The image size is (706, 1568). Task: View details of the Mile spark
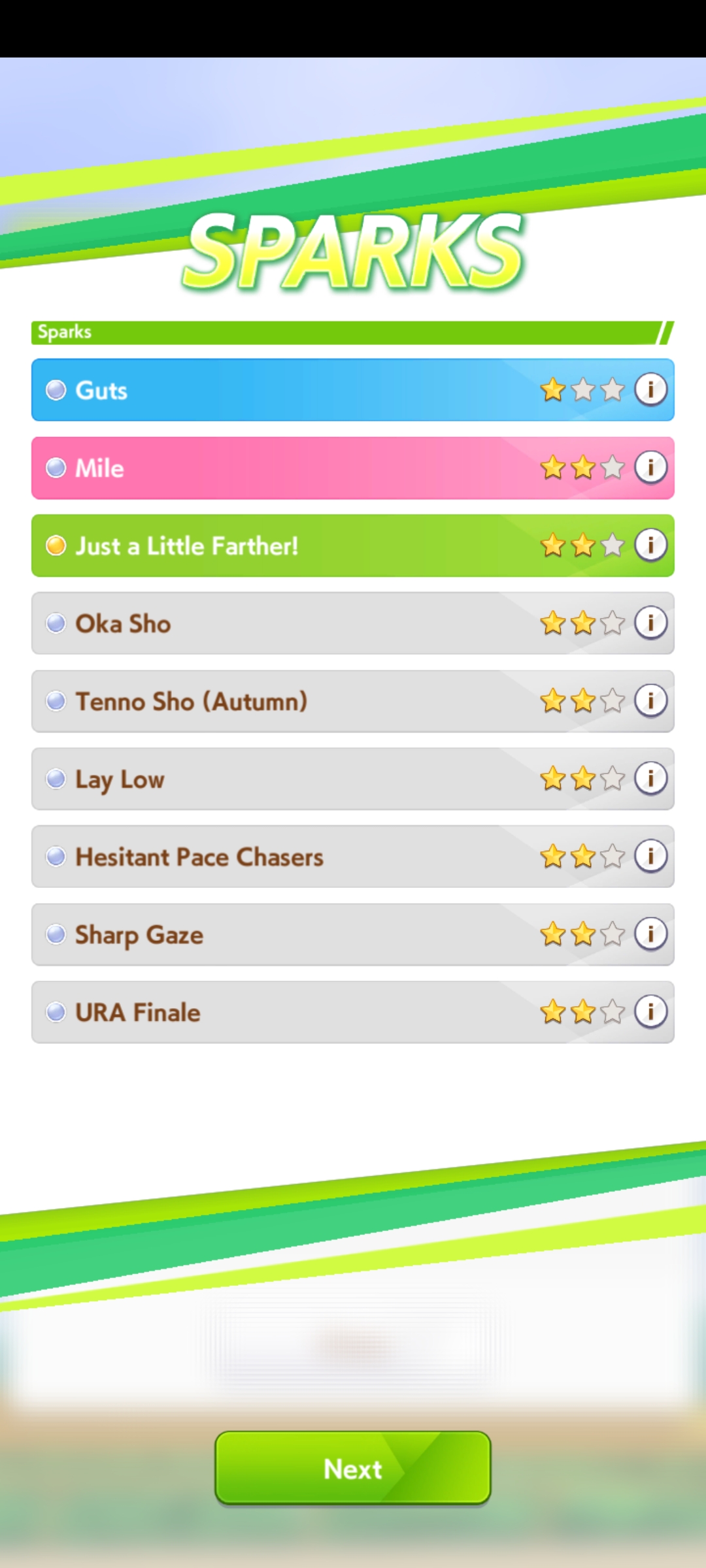tap(650, 467)
